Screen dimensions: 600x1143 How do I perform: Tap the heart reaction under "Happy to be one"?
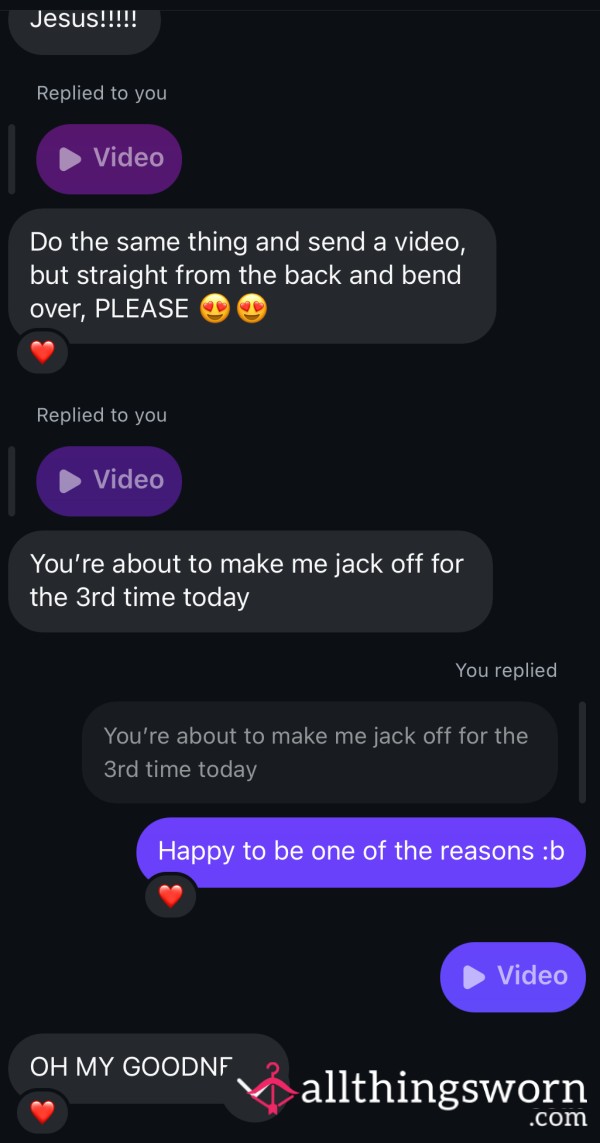coord(171,895)
